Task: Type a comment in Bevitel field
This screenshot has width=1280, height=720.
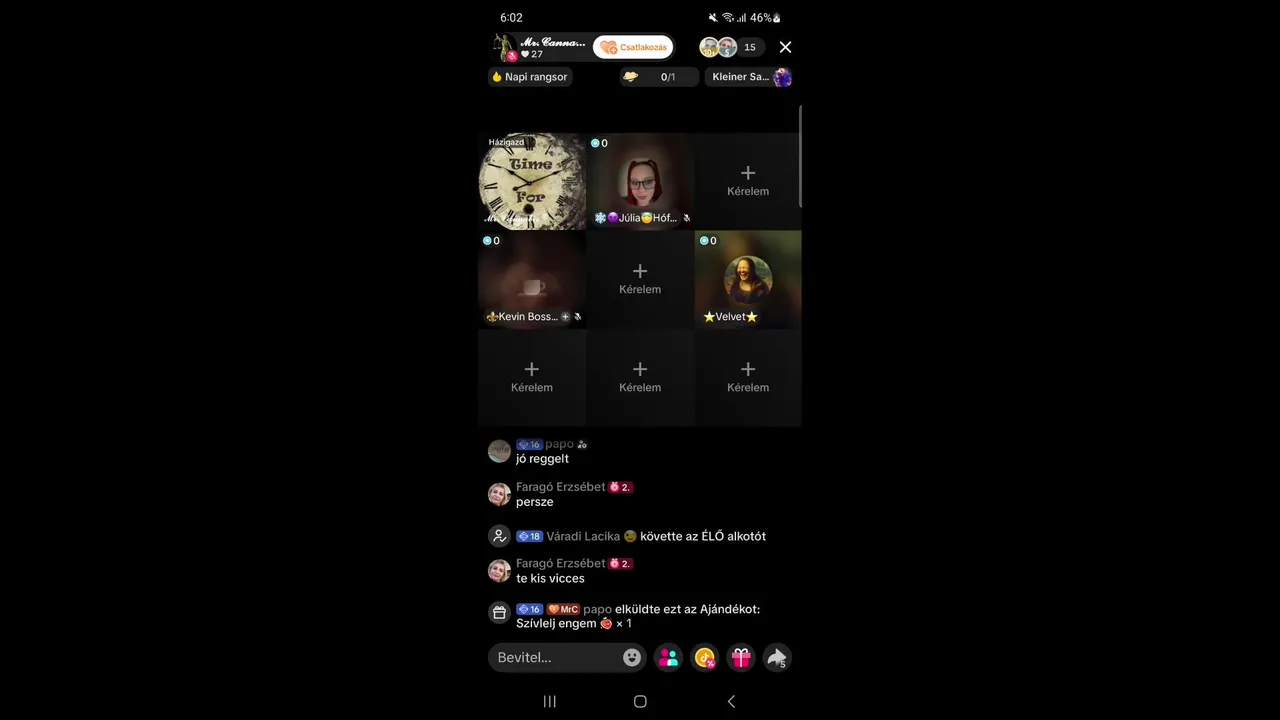Action: pos(553,657)
